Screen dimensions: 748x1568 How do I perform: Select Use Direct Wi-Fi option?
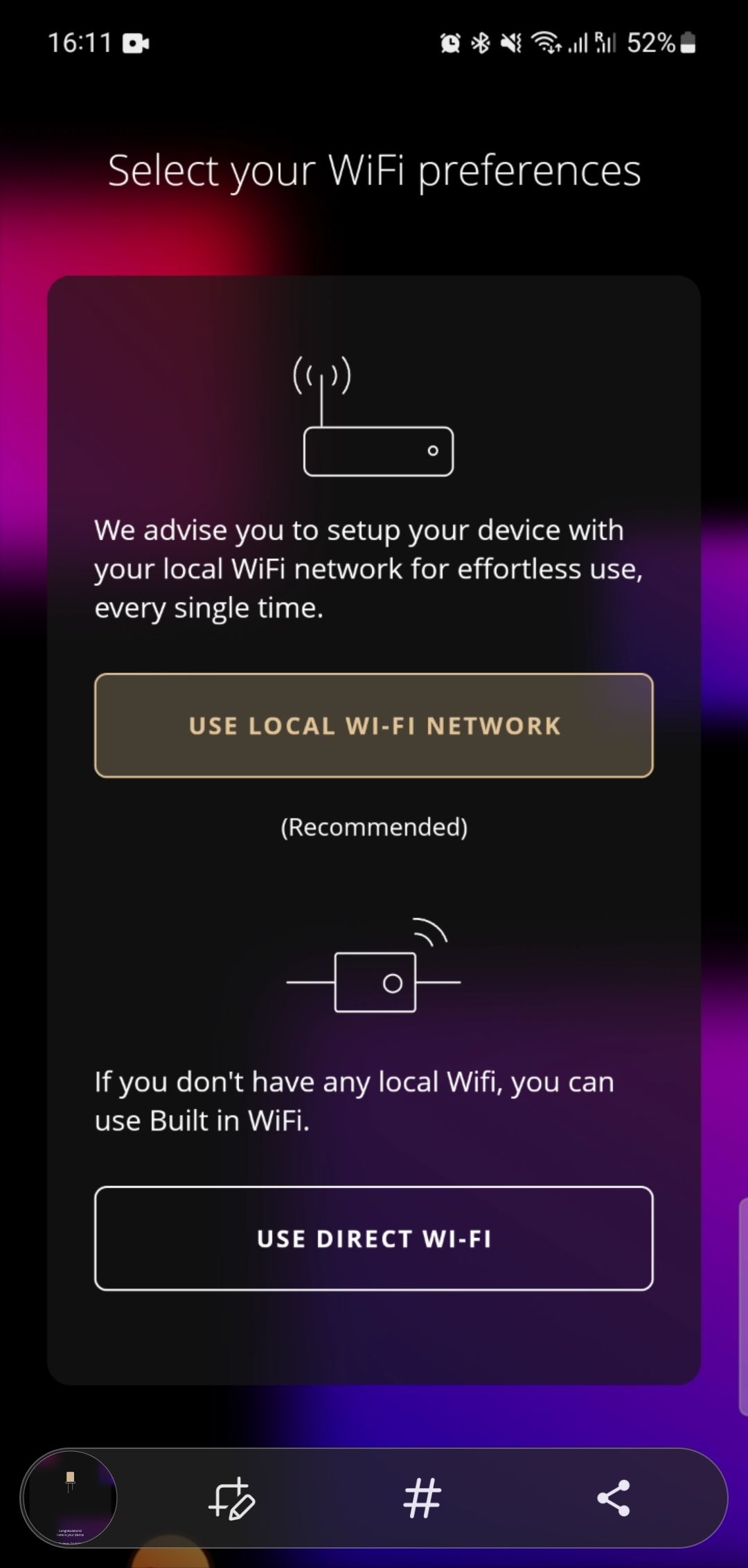[374, 1238]
